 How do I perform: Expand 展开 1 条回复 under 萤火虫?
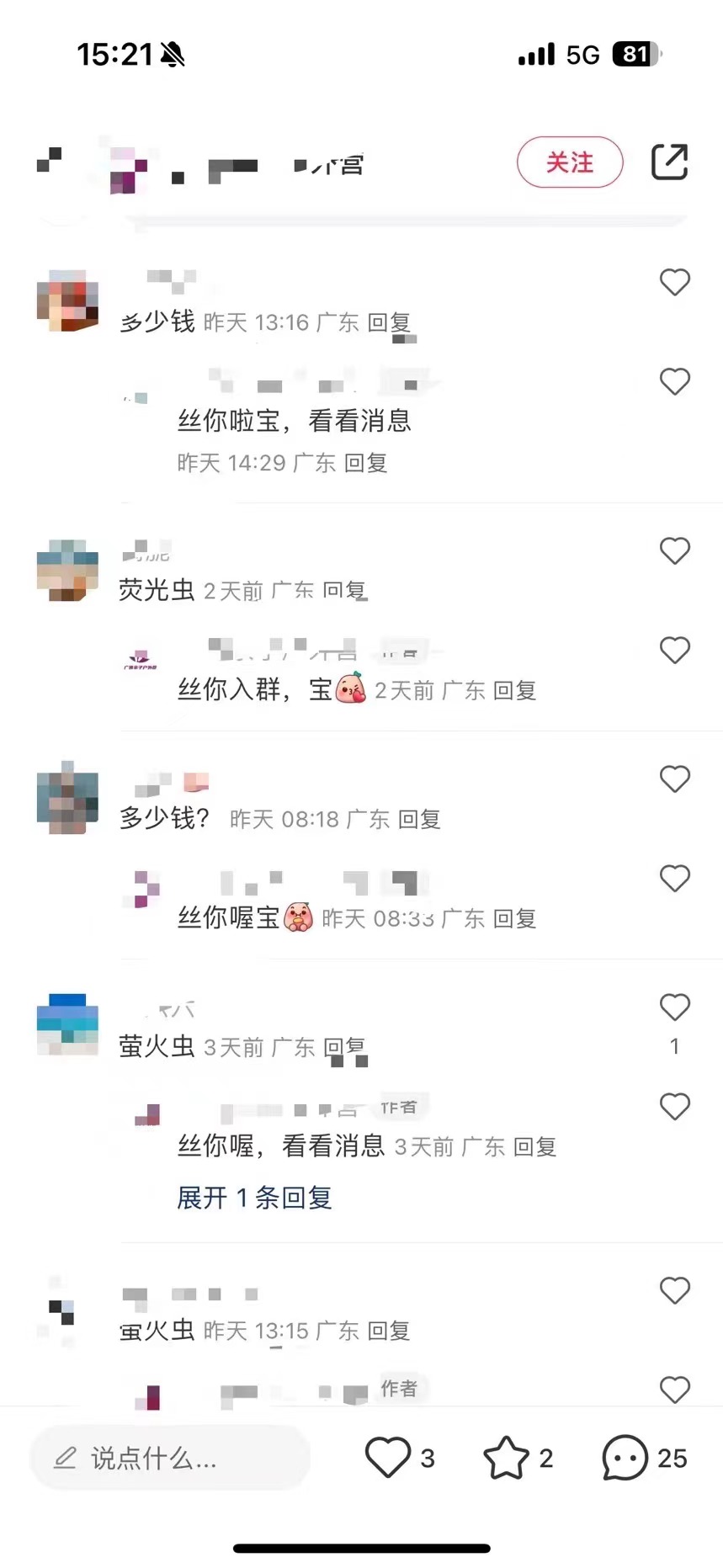click(x=253, y=1198)
